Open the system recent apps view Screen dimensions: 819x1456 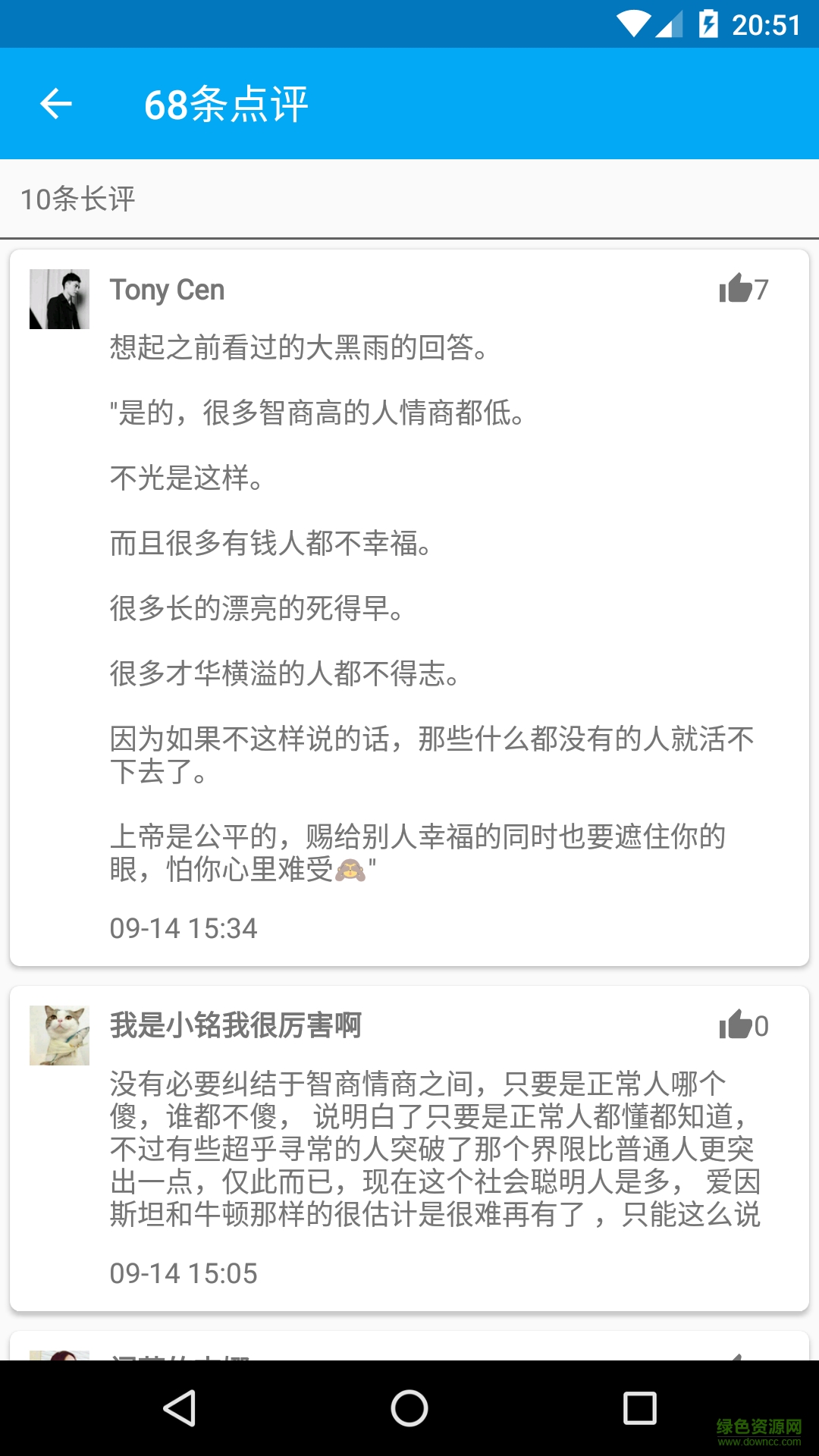[x=639, y=1408]
